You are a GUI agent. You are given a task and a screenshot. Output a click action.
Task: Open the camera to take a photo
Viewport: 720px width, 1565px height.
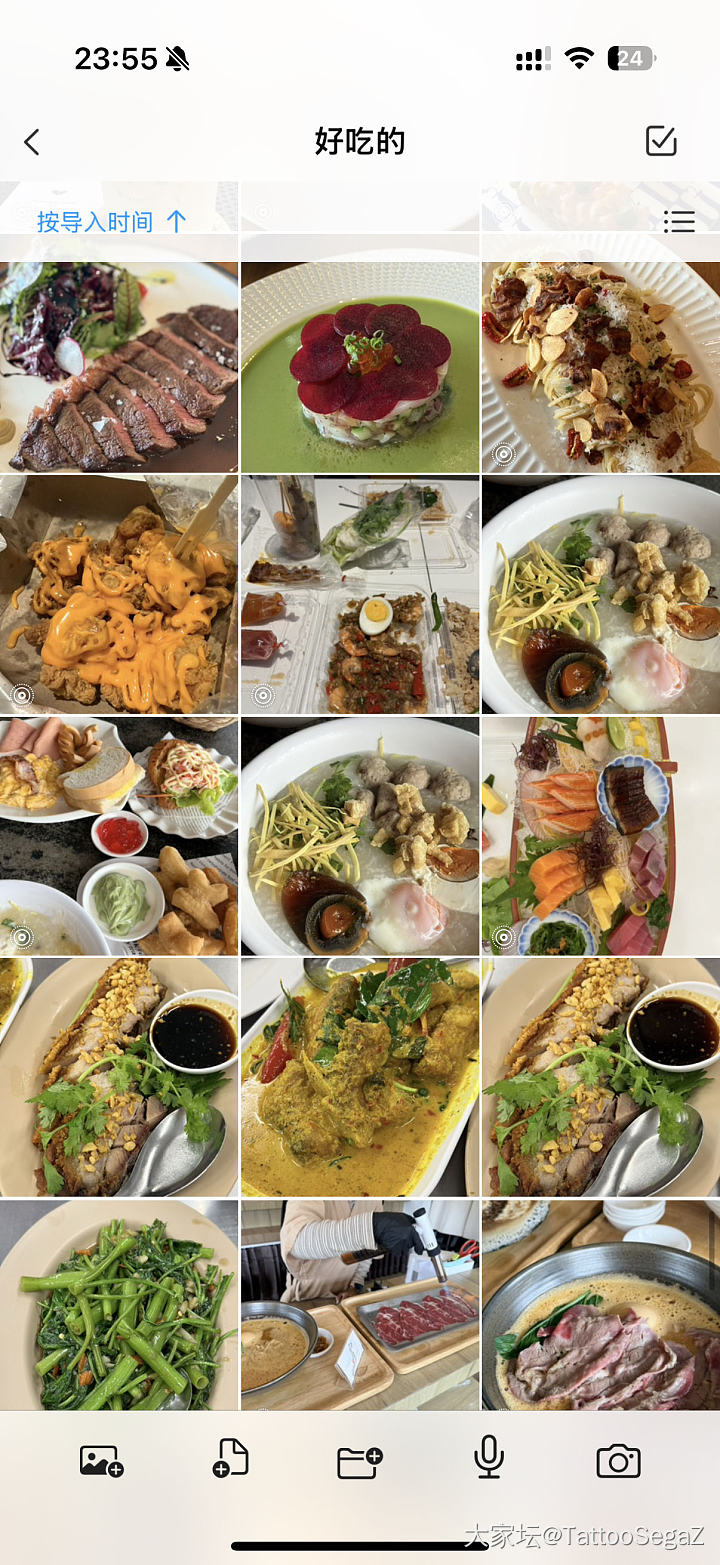tap(618, 1461)
